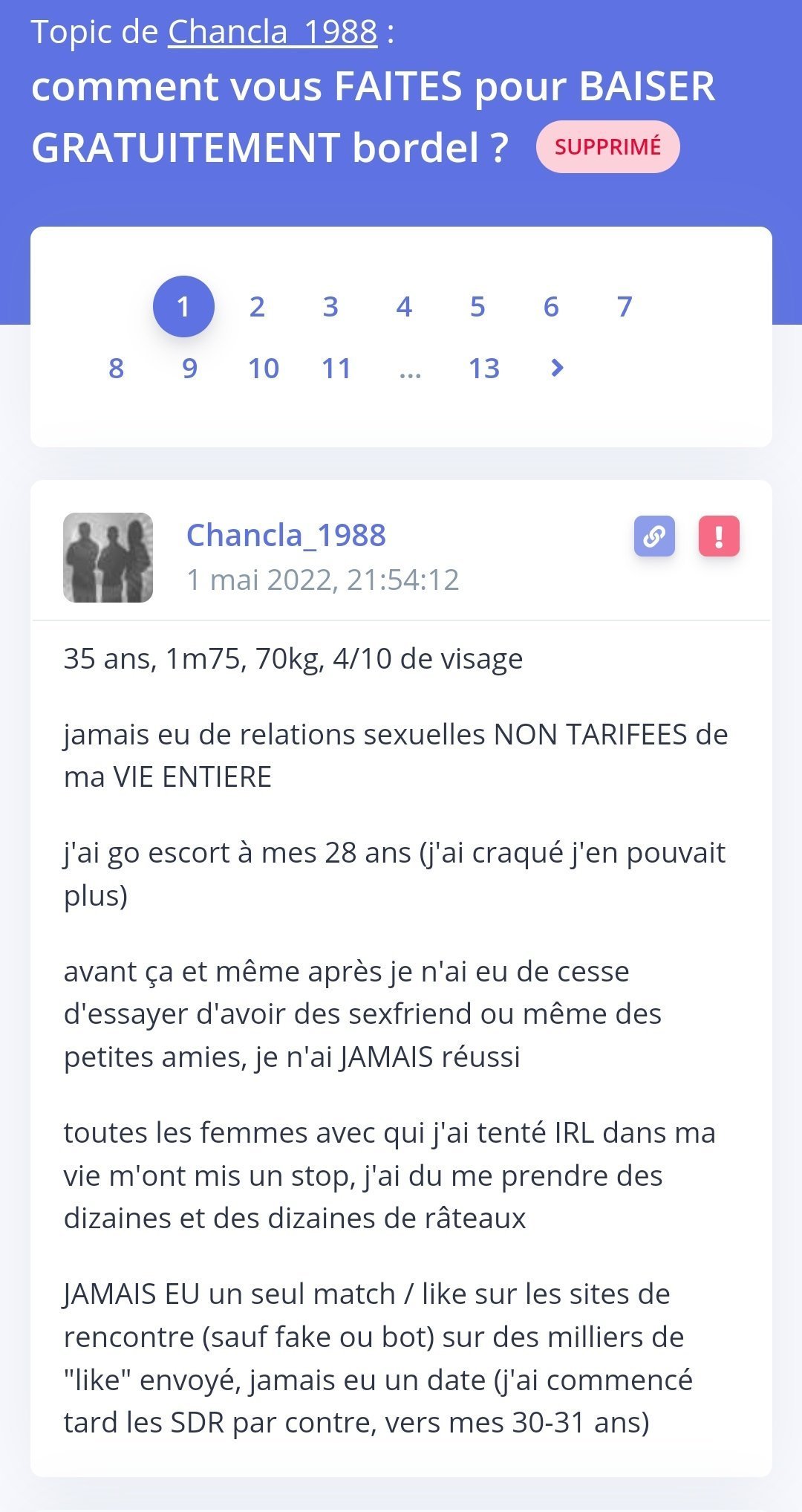The height and width of the screenshot is (1512, 802).
Task: Report the post with the exclamation icon
Action: point(719,536)
